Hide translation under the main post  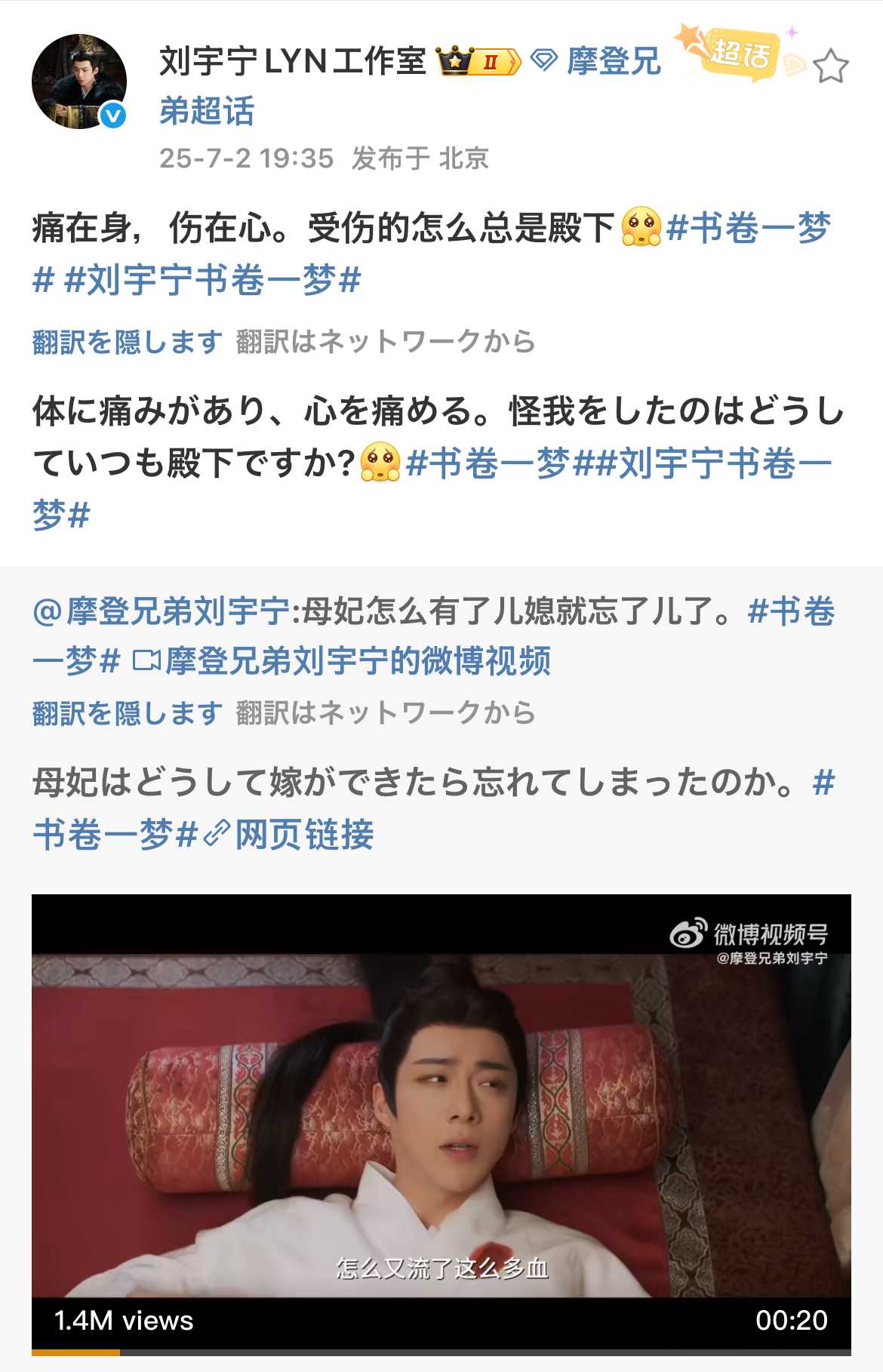click(127, 342)
